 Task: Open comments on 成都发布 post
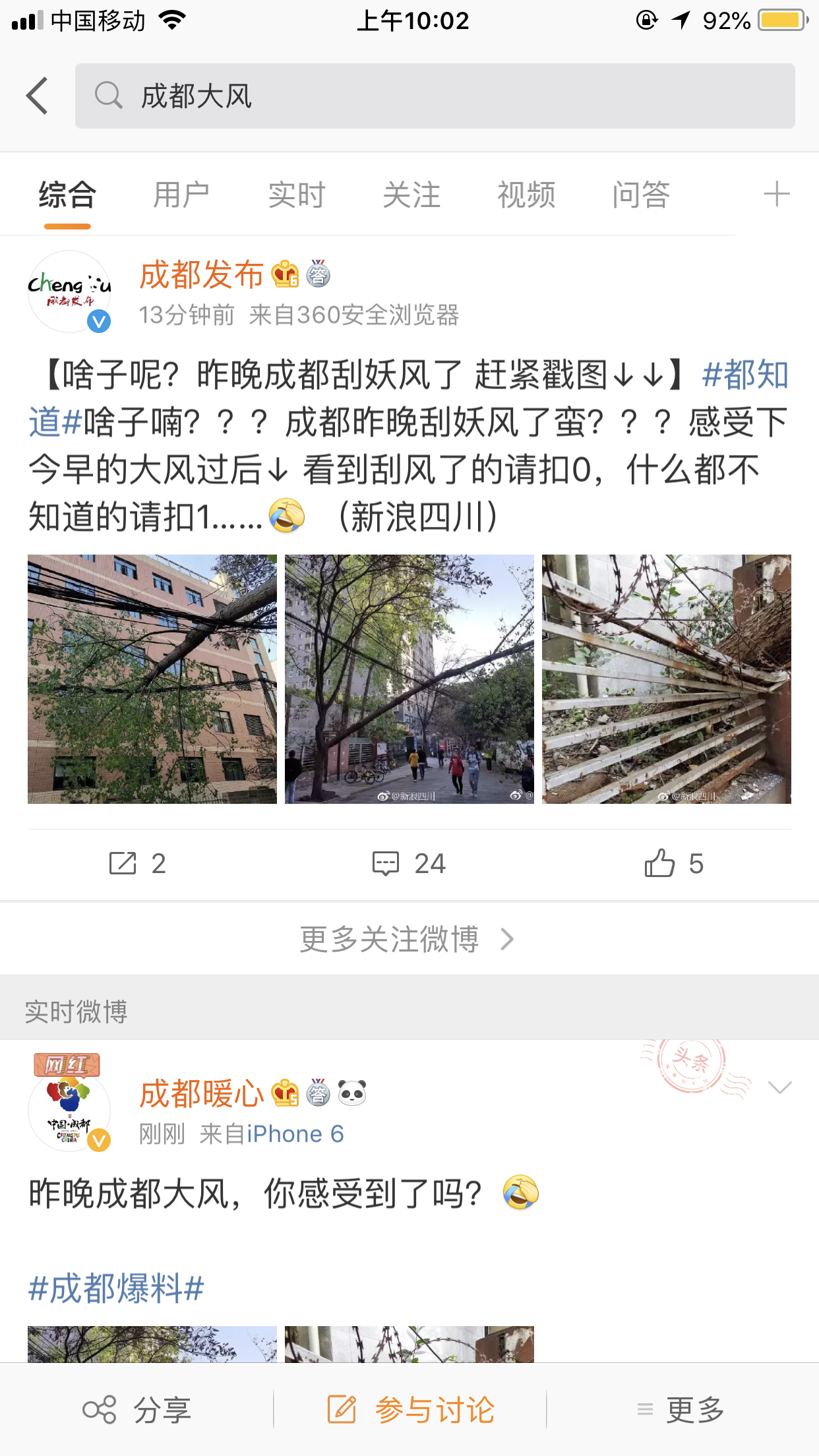click(x=409, y=863)
